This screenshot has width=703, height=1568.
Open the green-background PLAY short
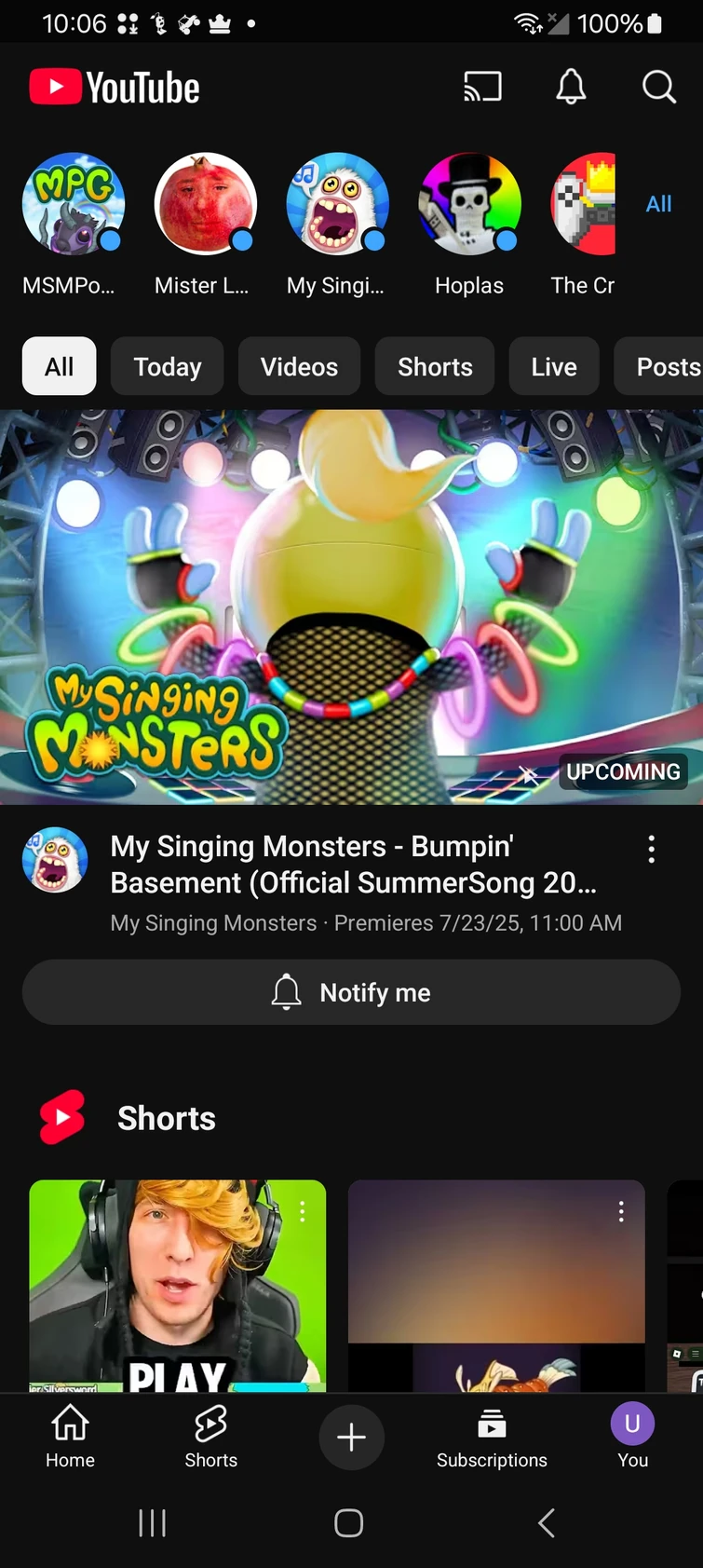(177, 1286)
